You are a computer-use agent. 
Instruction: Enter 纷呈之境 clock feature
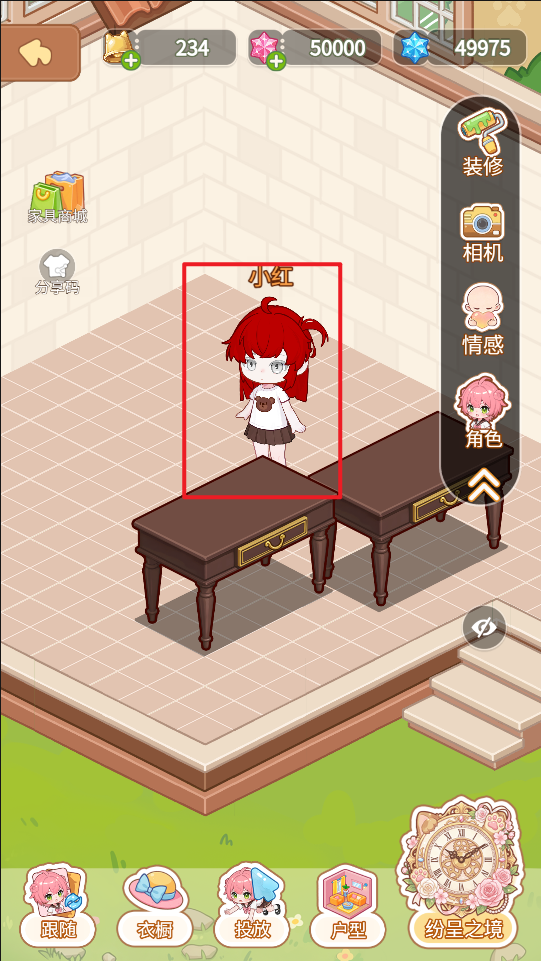(463, 873)
